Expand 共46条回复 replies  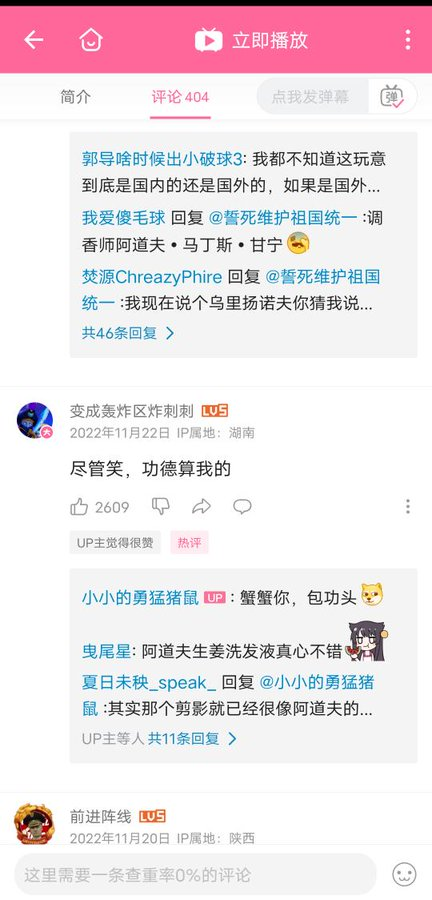pos(128,333)
